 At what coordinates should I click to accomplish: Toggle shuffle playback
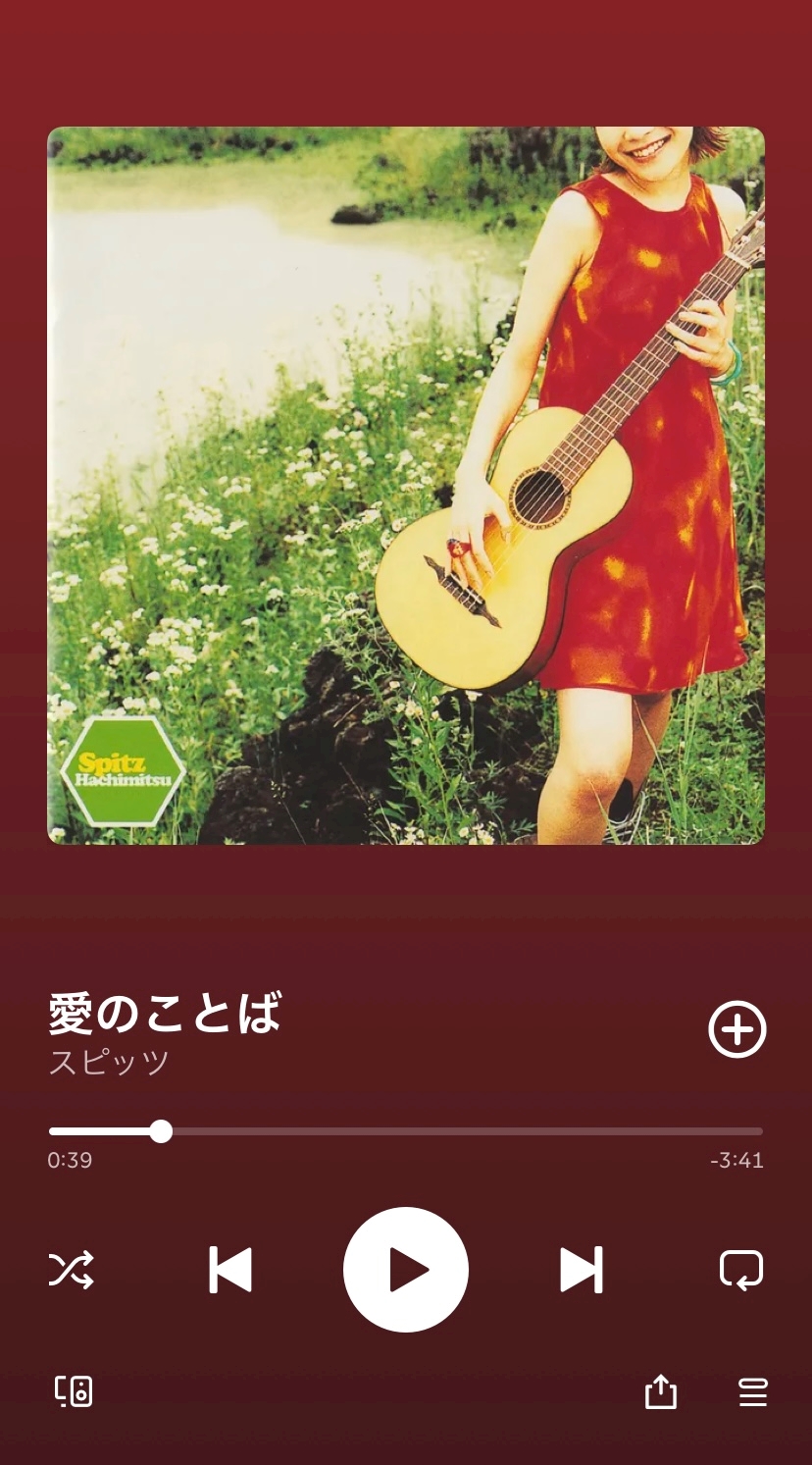[72, 1270]
